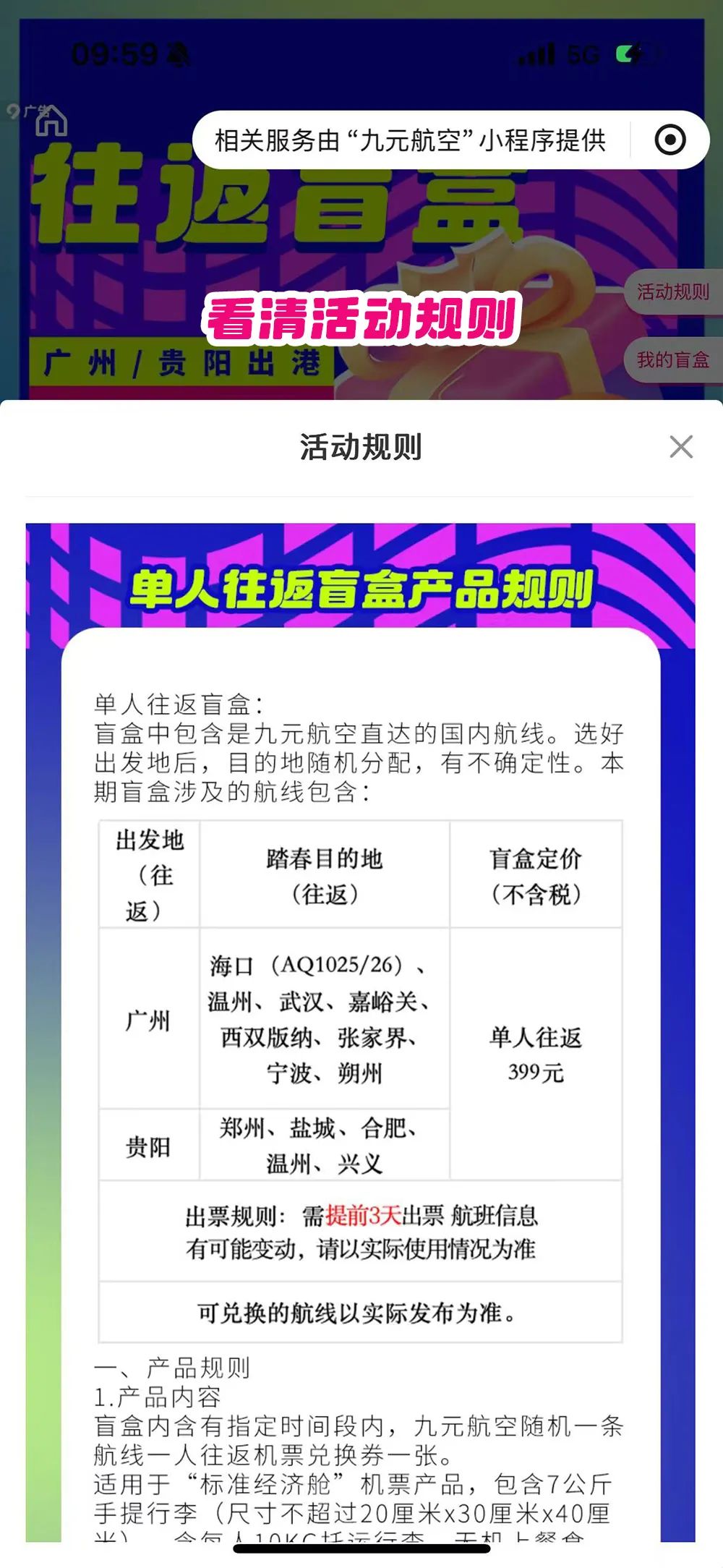Tap the mini program capsule circle icon
The height and width of the screenshot is (1568, 723).
[x=669, y=140]
